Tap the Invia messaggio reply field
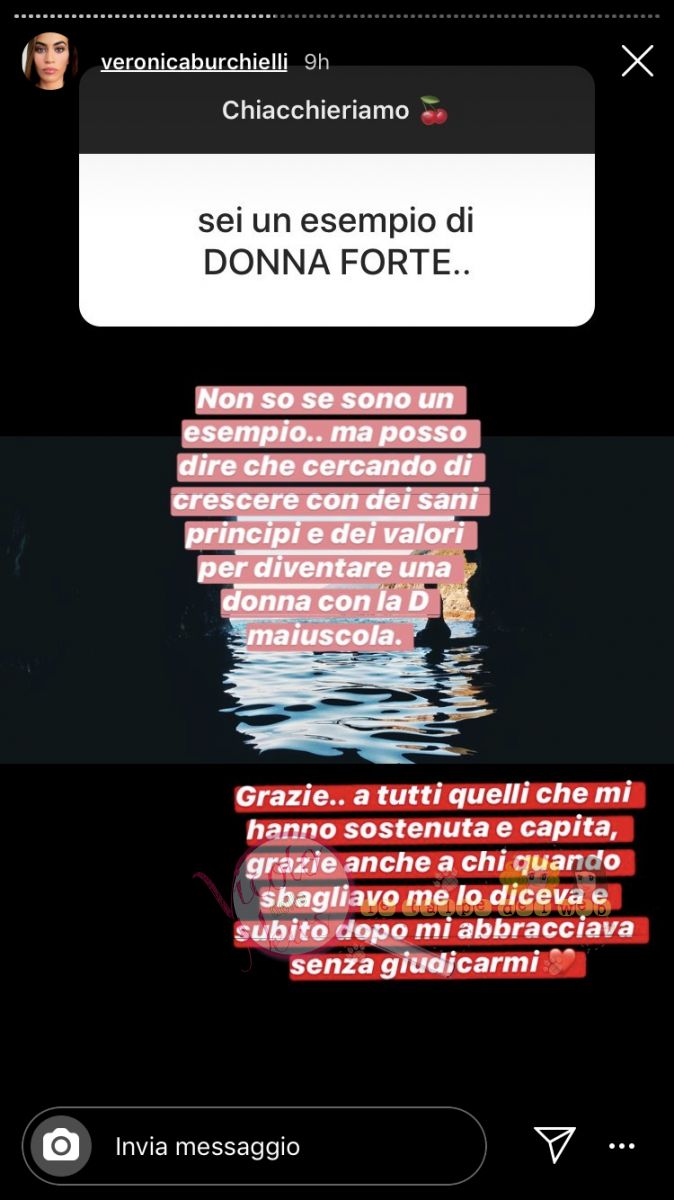The width and height of the screenshot is (674, 1200). coord(290,1146)
